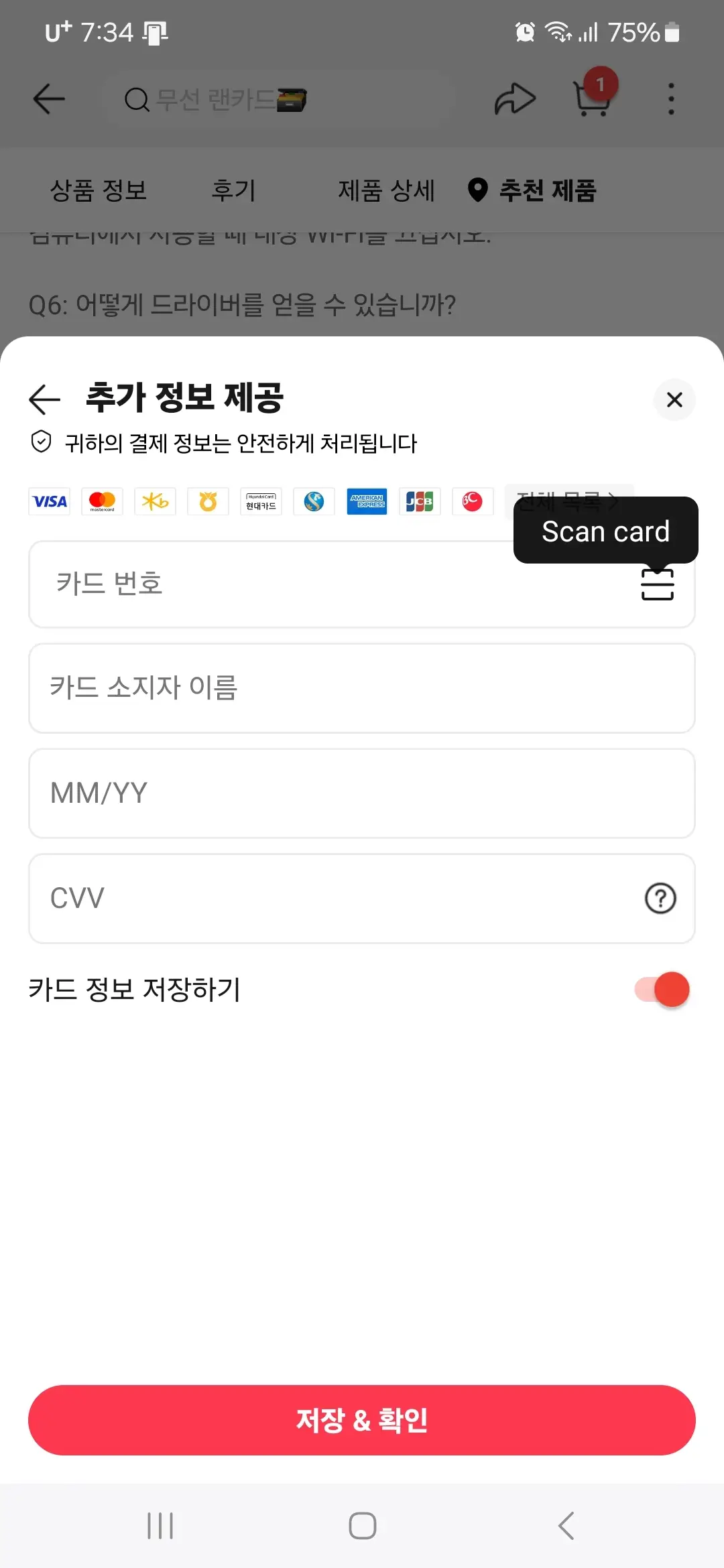Select the BC card icon

tap(473, 501)
